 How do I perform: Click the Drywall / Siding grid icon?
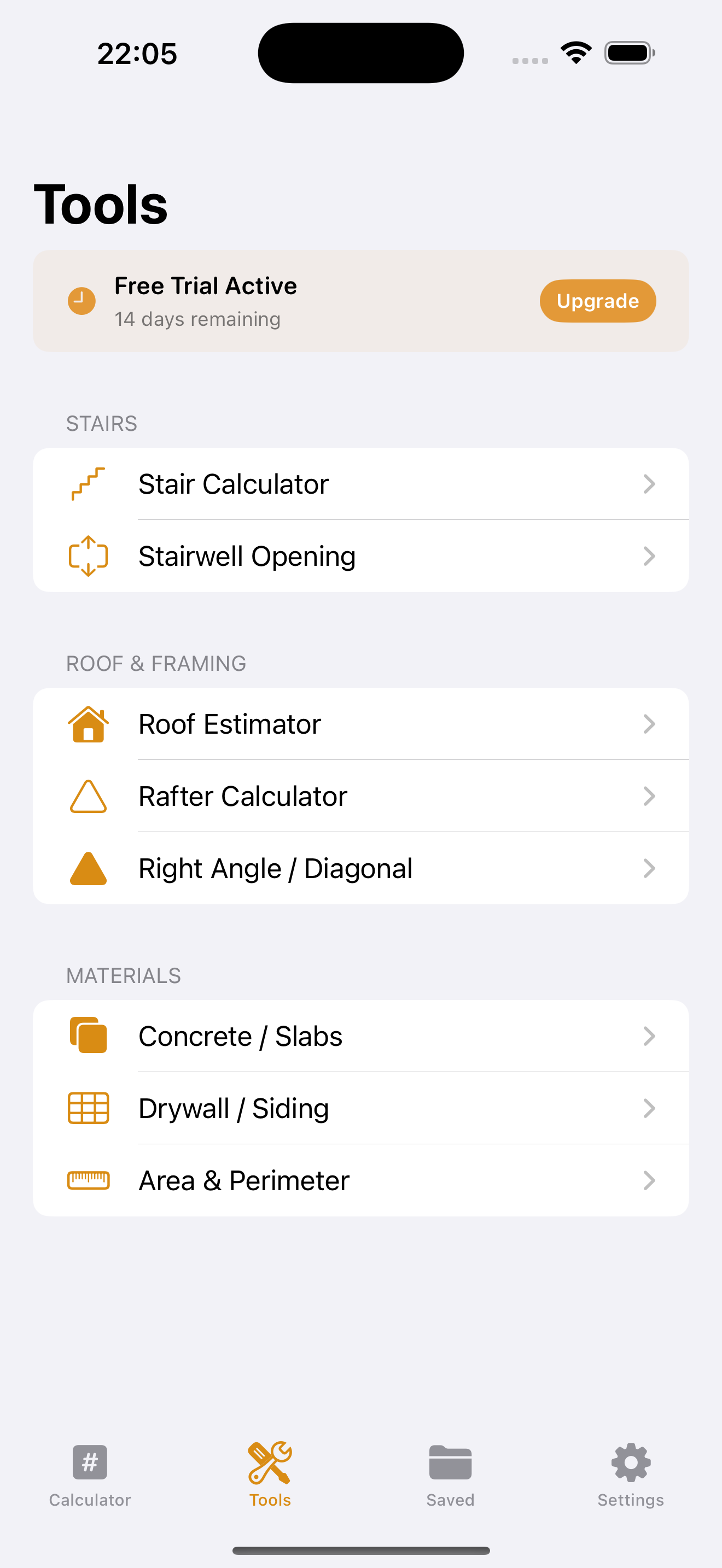click(x=89, y=1108)
